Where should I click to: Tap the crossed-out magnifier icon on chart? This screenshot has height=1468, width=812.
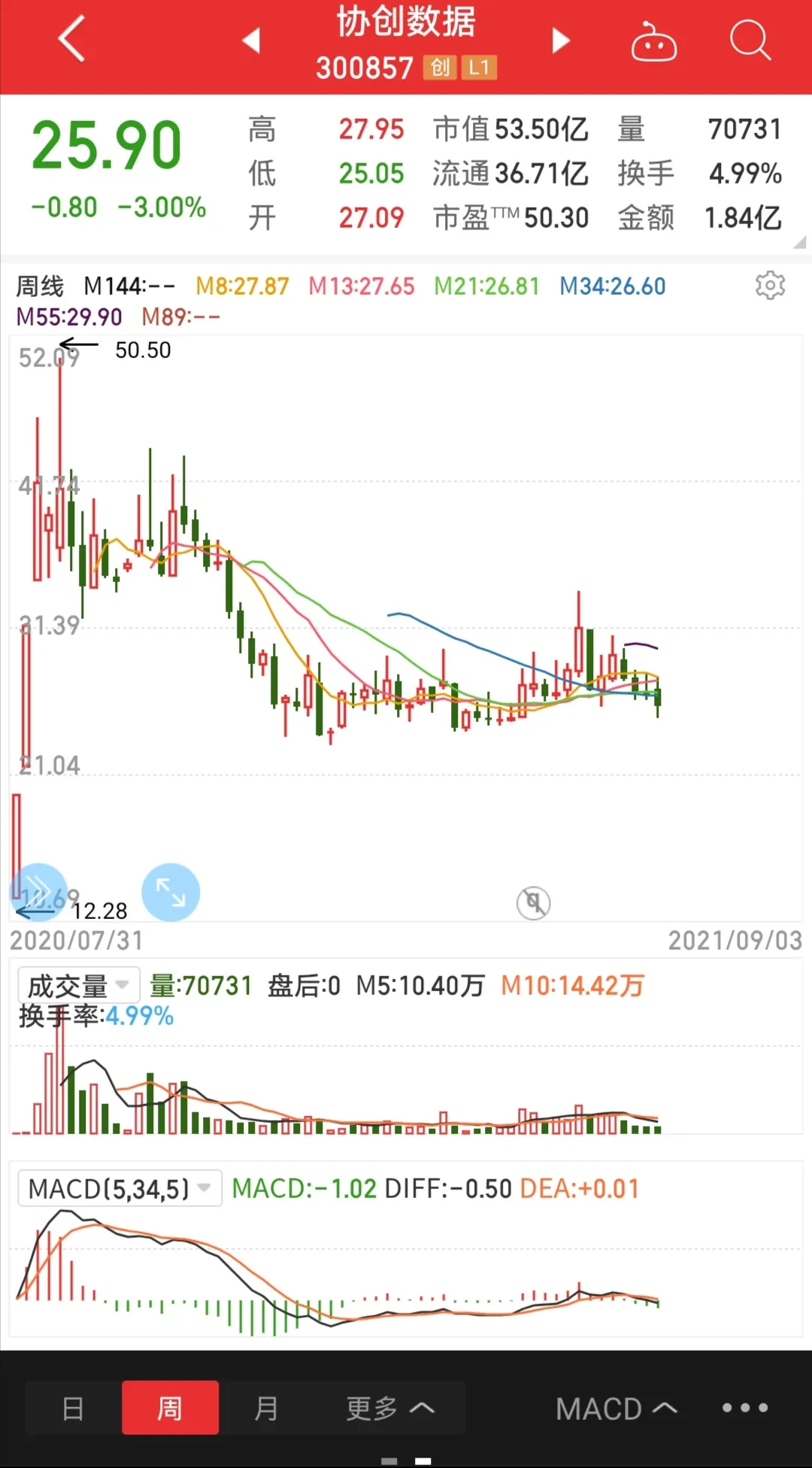(x=534, y=902)
